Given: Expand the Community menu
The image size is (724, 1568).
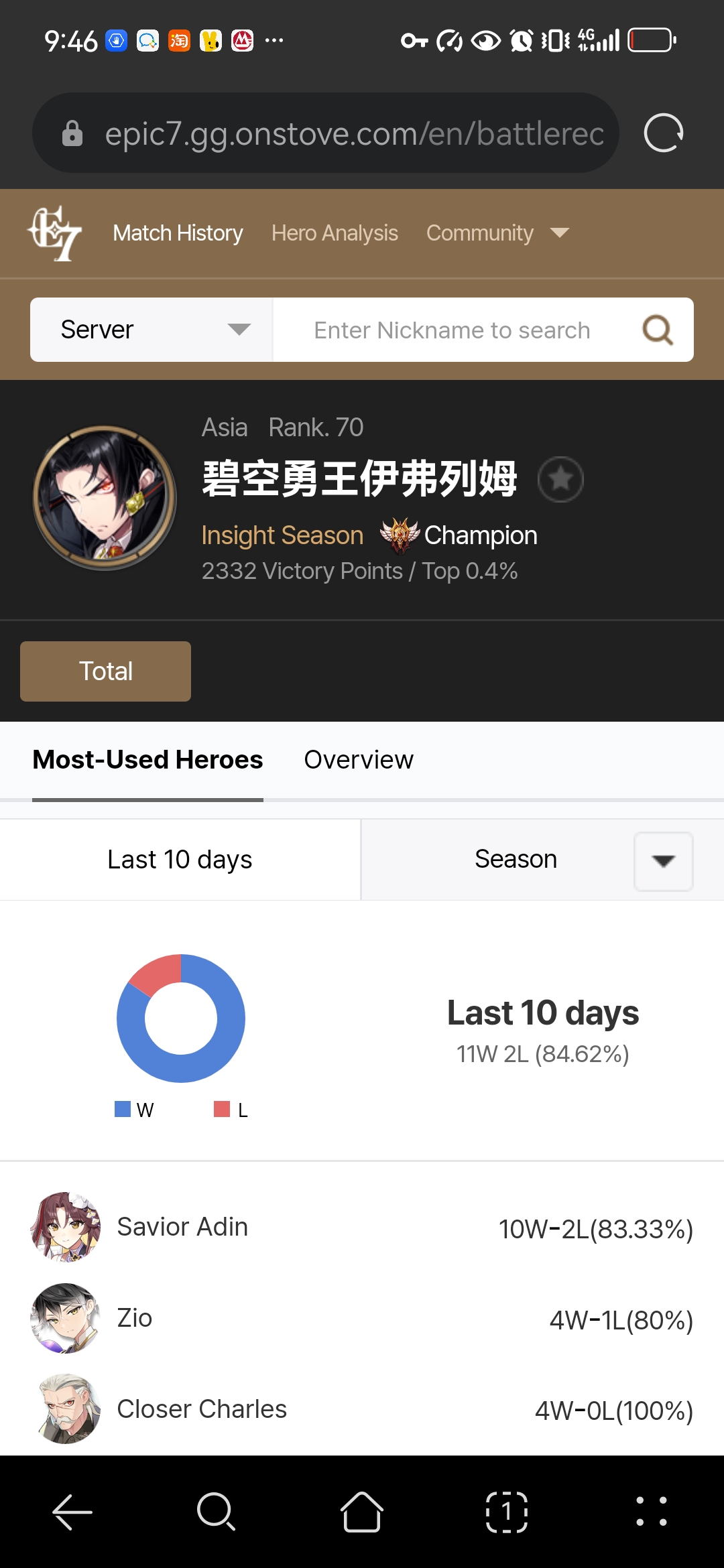Looking at the screenshot, I should [497, 233].
